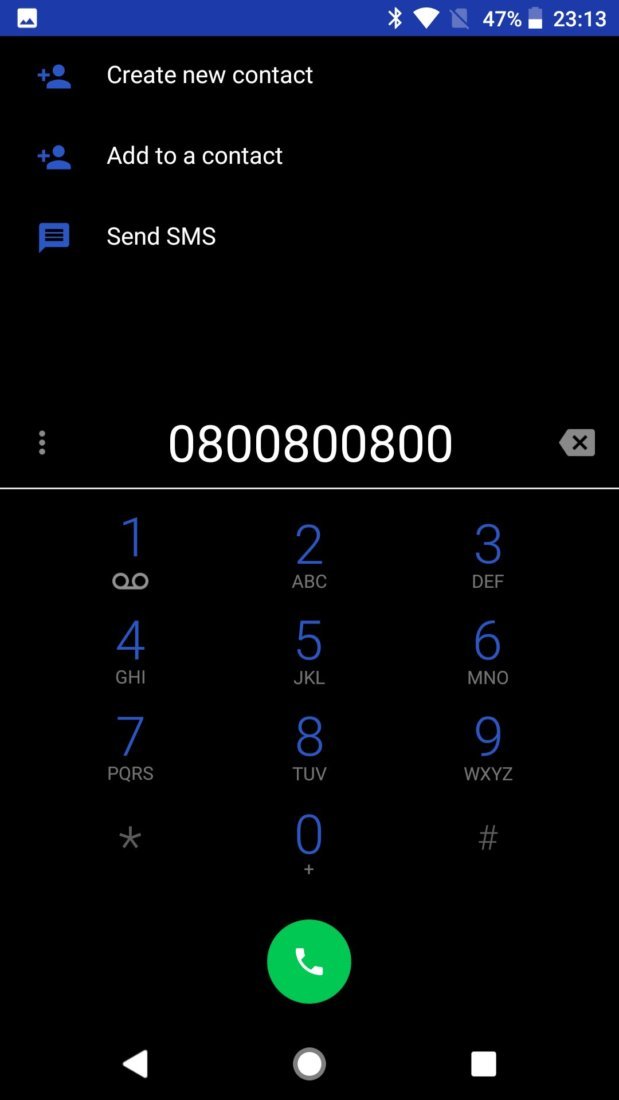Open Send SMS option
The width and height of the screenshot is (619, 1100).
(161, 237)
